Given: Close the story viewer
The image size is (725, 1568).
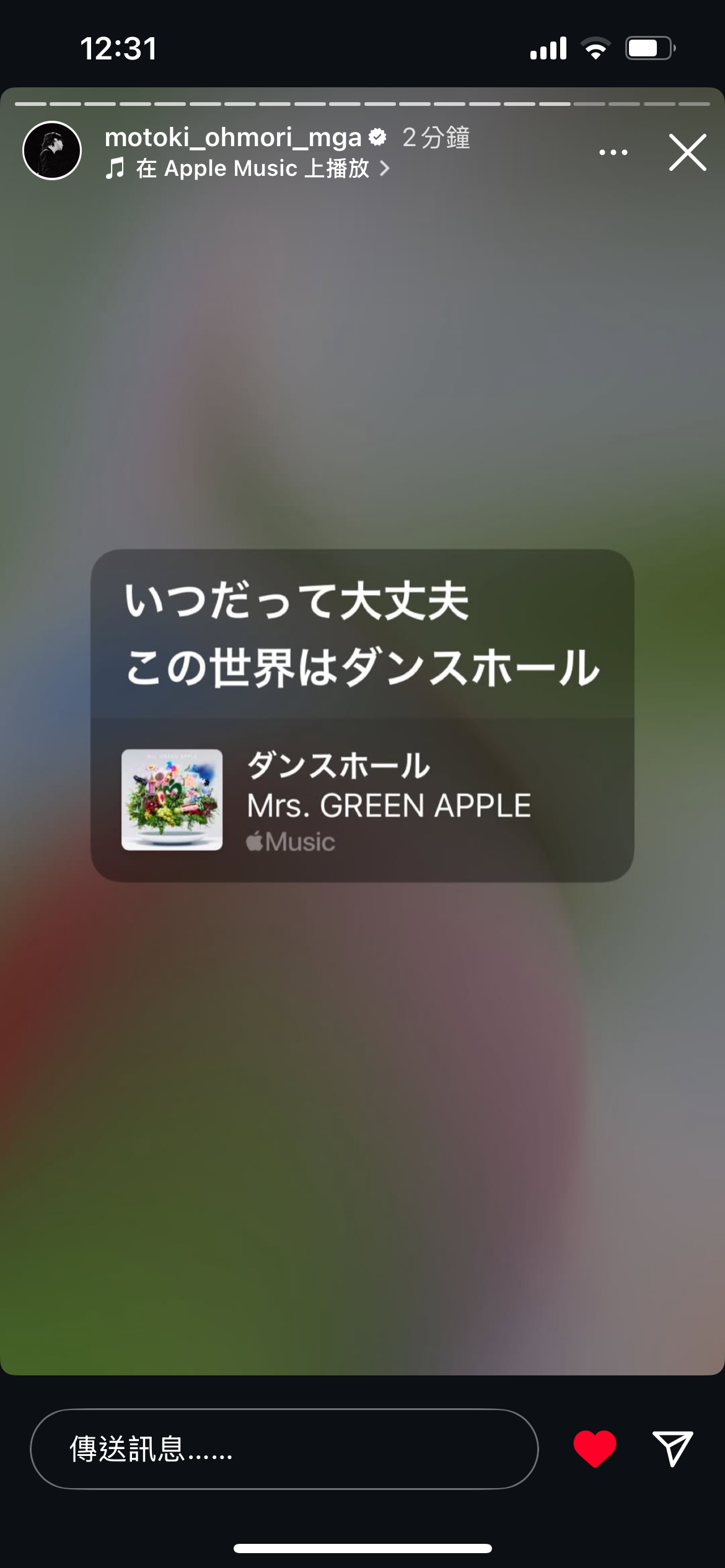Looking at the screenshot, I should [687, 152].
